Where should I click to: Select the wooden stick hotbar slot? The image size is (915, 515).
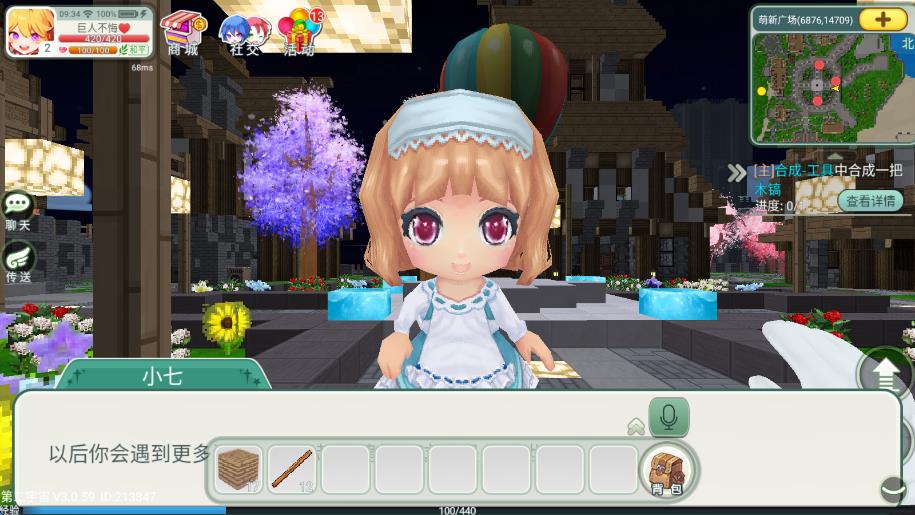[x=292, y=469]
